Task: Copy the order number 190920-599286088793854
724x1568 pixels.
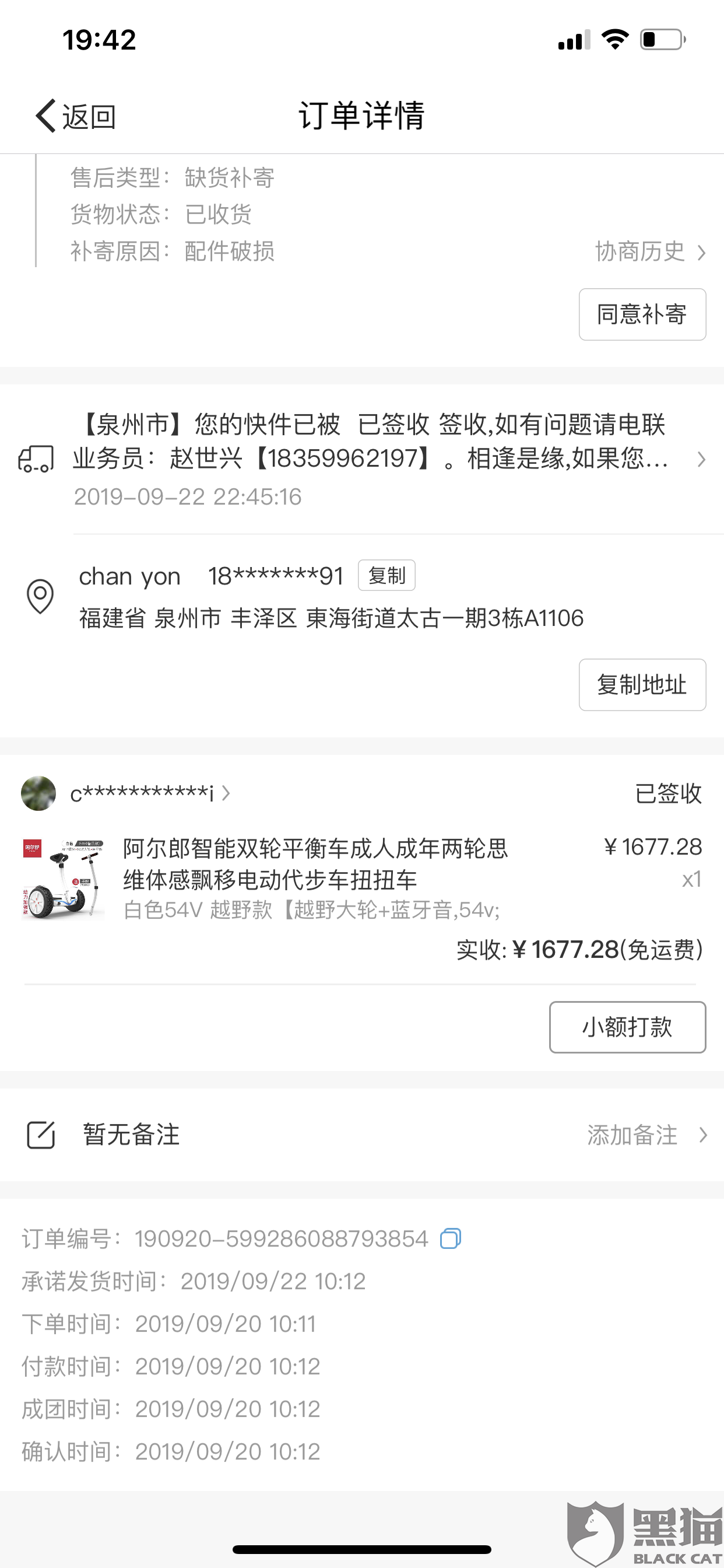Action: coord(450,1238)
